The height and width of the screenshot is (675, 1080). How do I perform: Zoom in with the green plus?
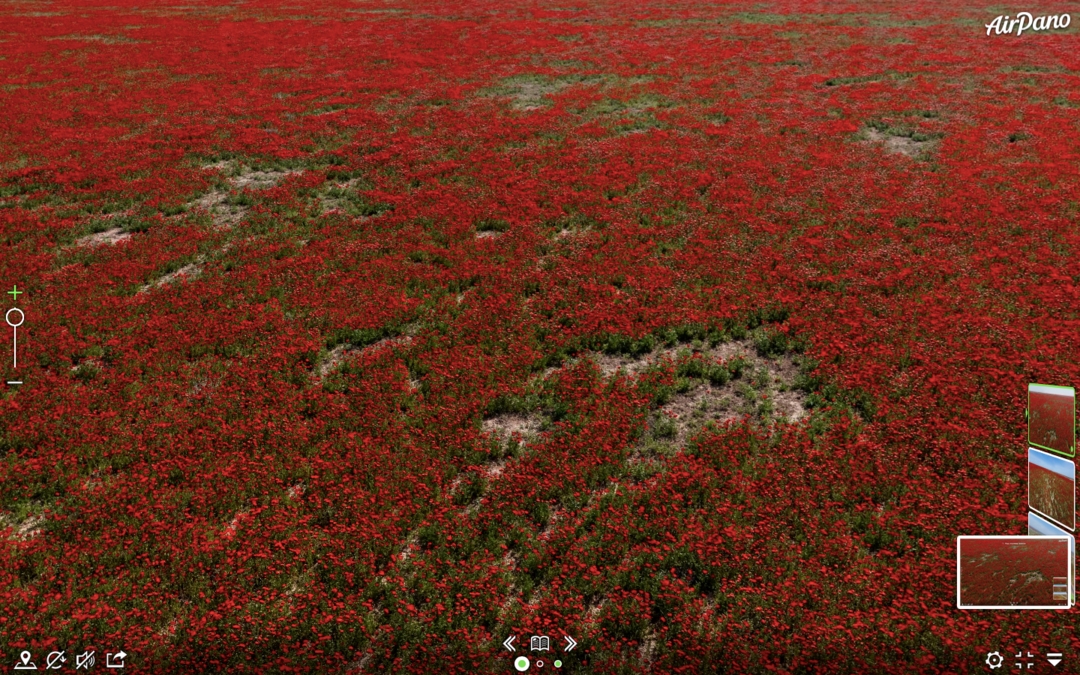pyautogui.click(x=14, y=293)
